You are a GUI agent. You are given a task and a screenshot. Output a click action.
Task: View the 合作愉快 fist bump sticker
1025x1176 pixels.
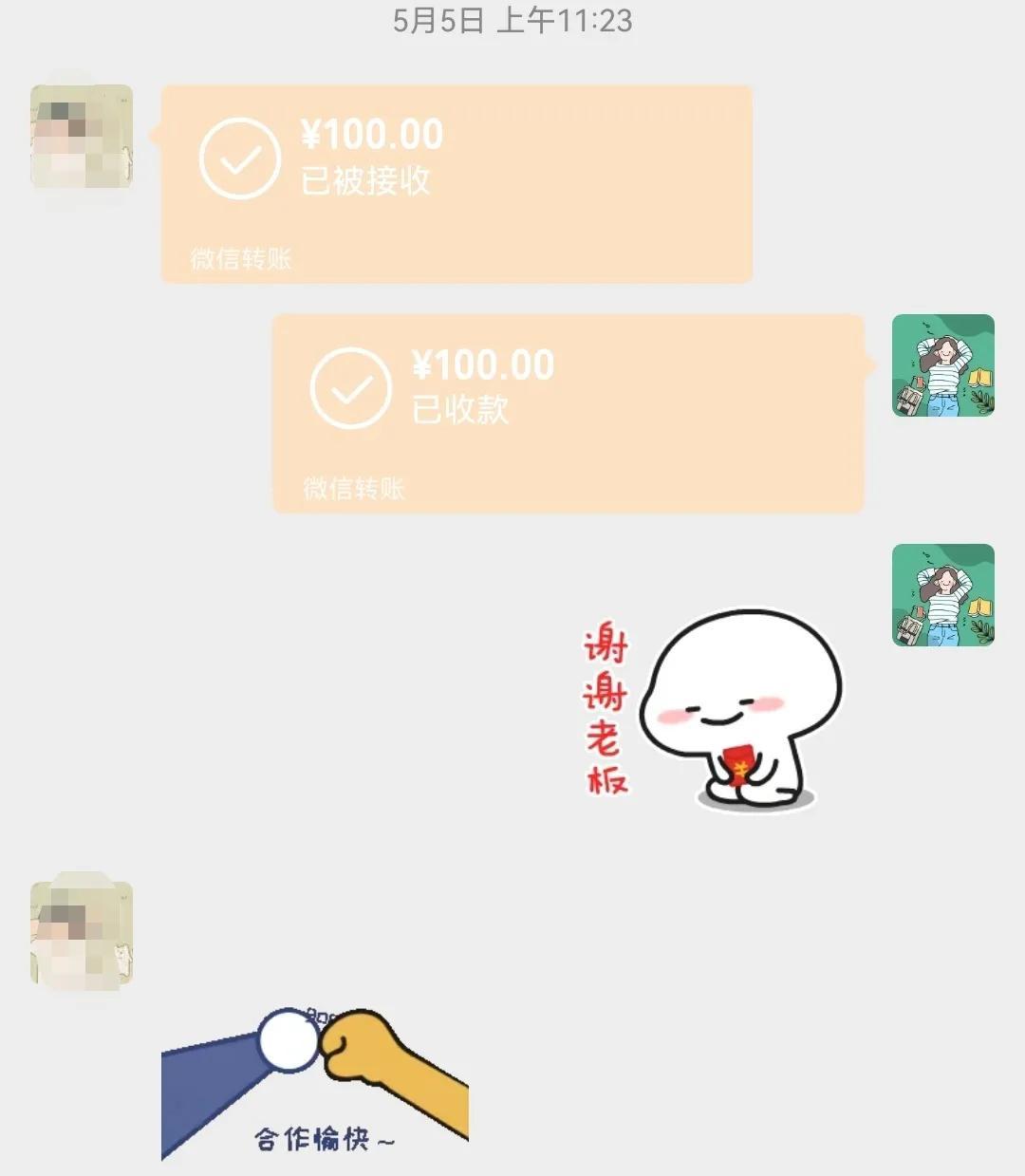[x=315, y=1083]
